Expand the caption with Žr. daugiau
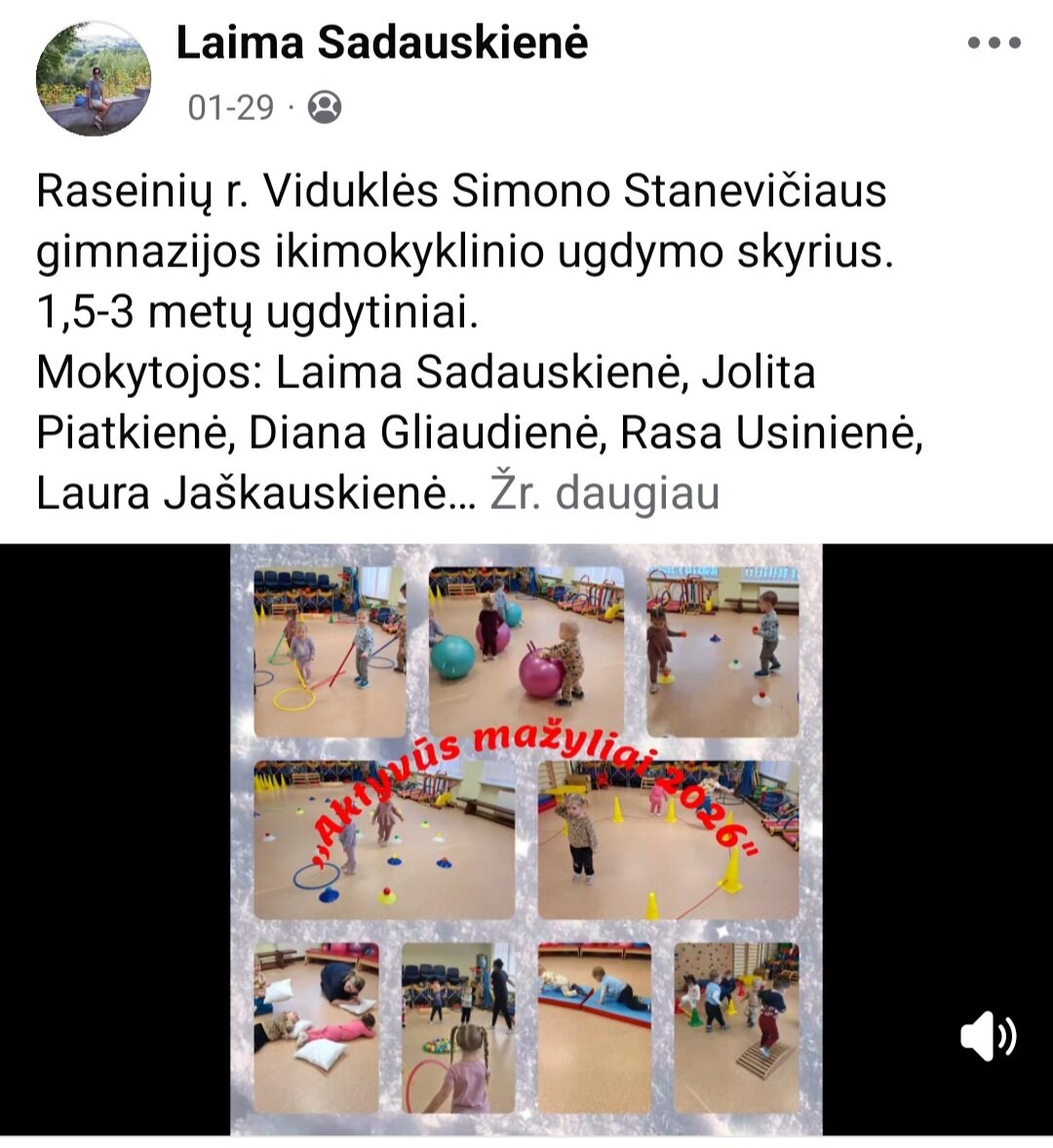 click(604, 494)
